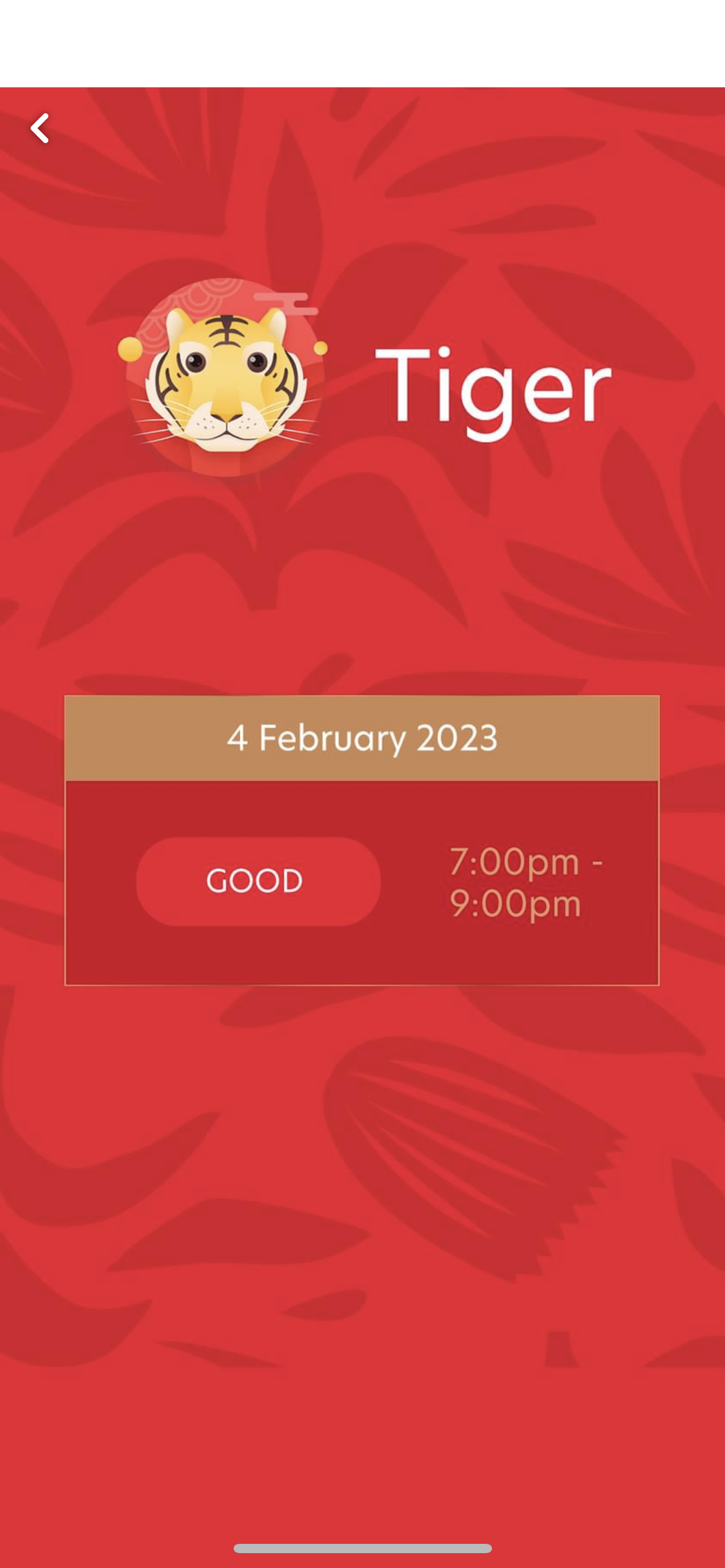Screen dimensions: 725x1568
Task: Go back using the top-left arrow
Action: (40, 128)
